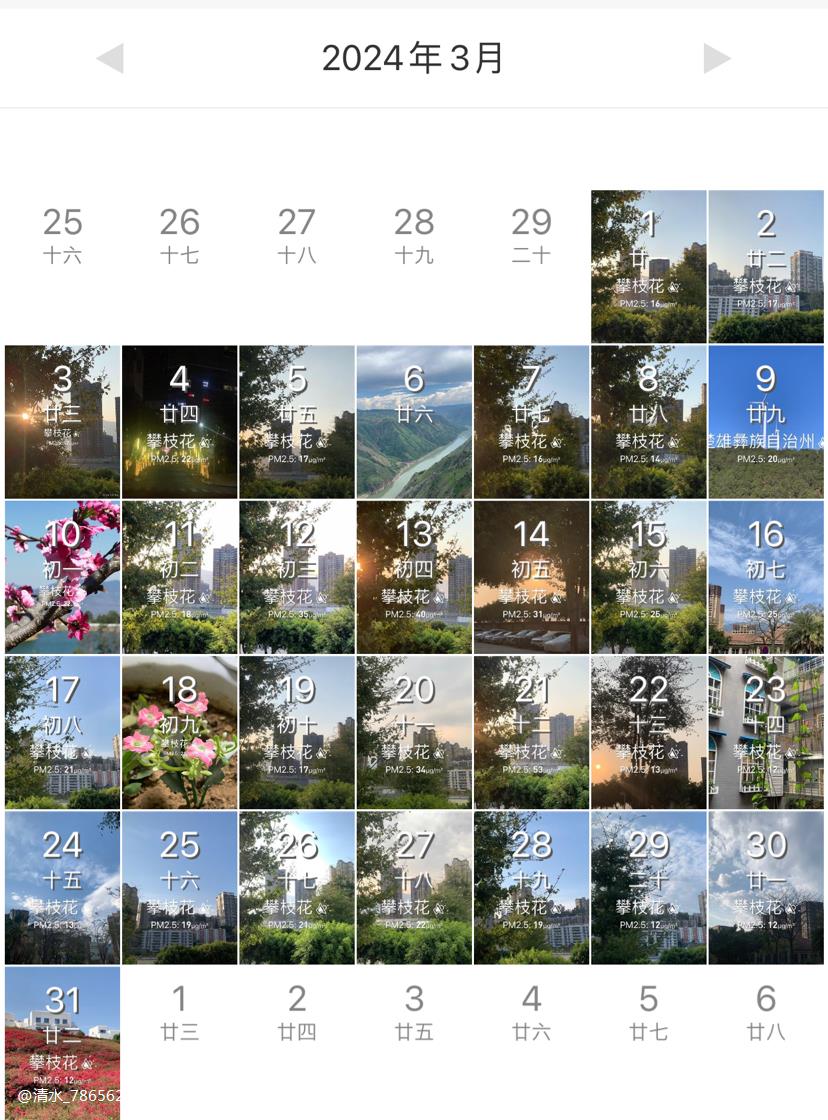828x1120 pixels.
Task: Open the March 10 peach blossom photo
Action: 62,577
